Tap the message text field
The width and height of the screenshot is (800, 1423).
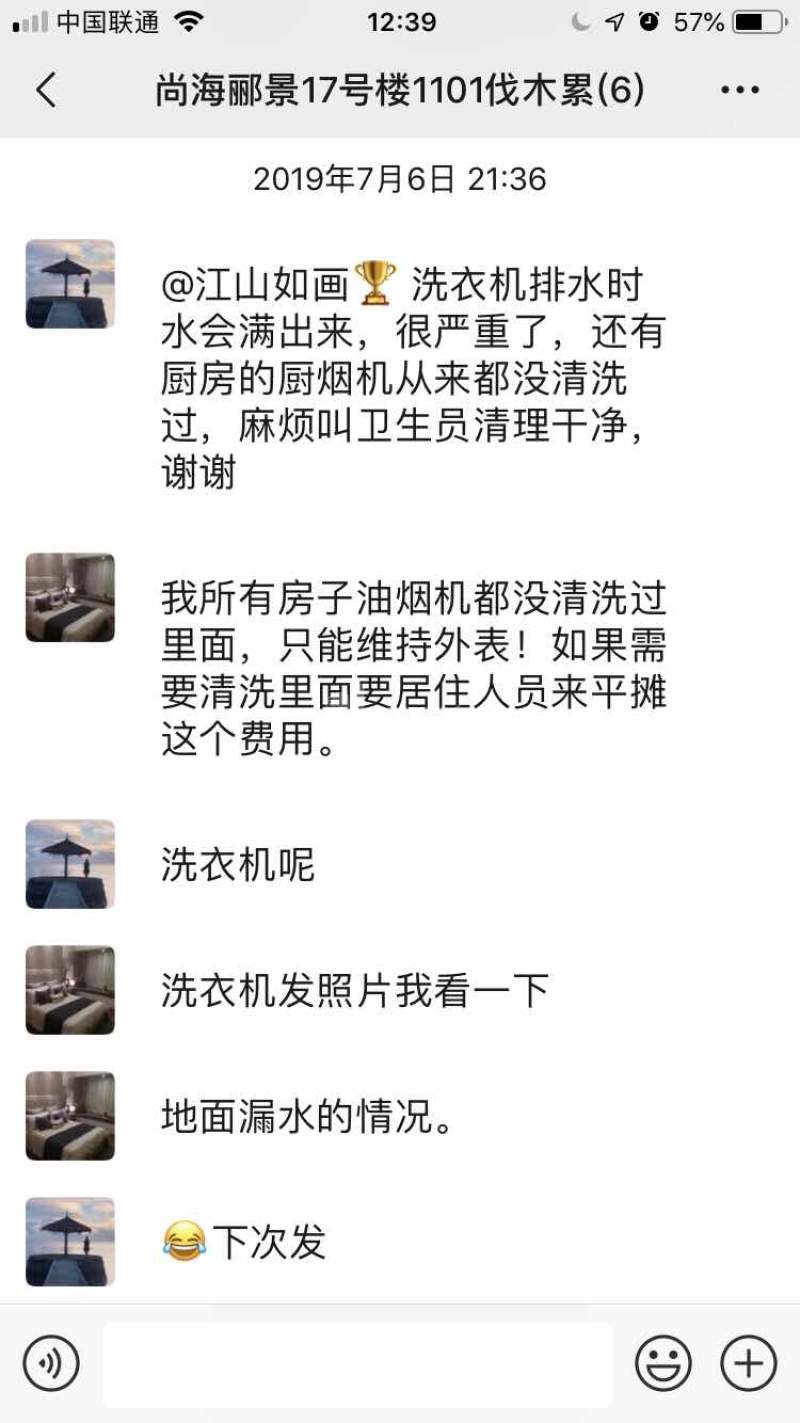(357, 1363)
